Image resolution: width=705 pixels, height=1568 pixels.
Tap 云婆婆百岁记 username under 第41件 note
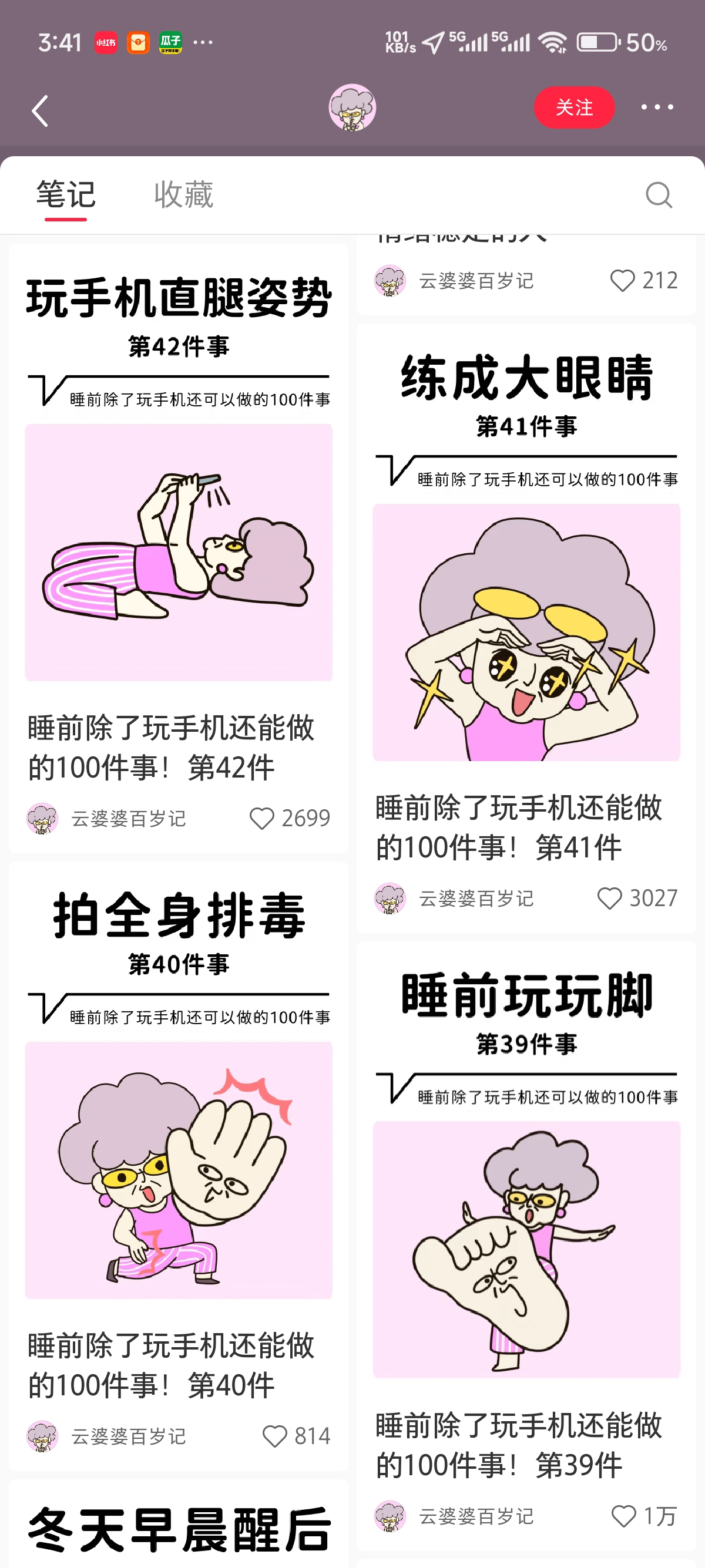pos(477,898)
